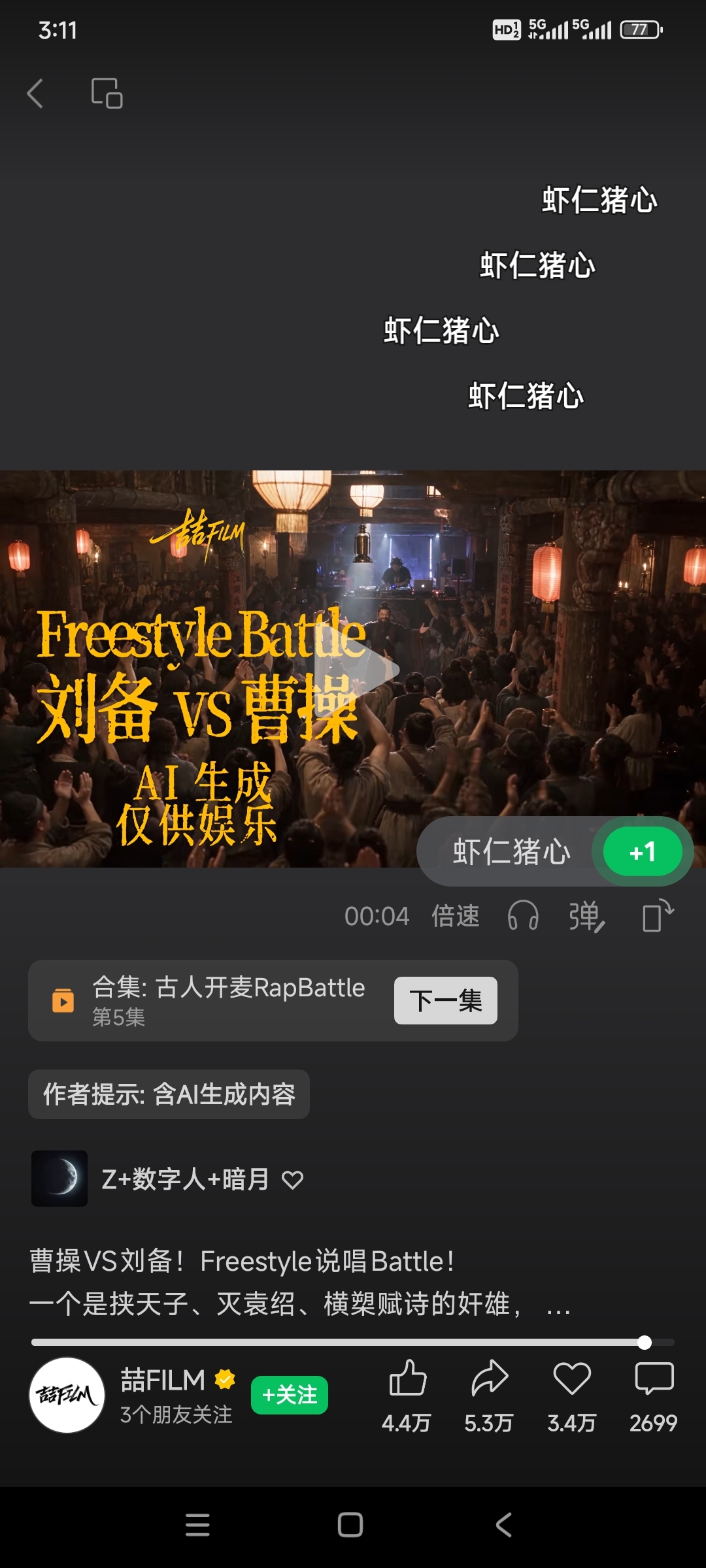The width and height of the screenshot is (706, 1568).
Task: Tap +1 to repeat the 虾仁猪心 comment
Action: coord(642,851)
